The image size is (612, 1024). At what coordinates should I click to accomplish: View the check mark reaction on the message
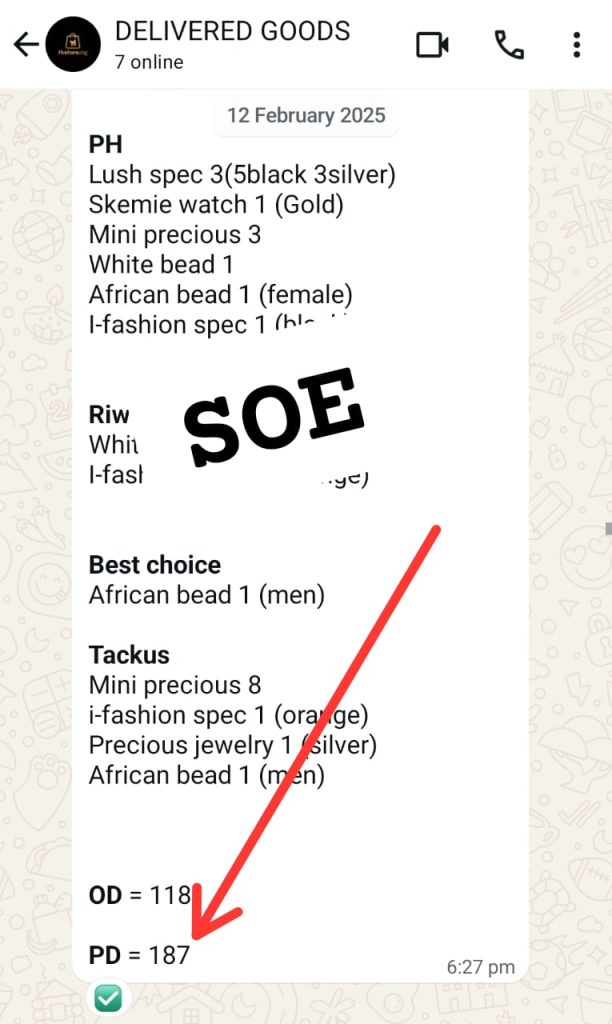click(x=107, y=998)
